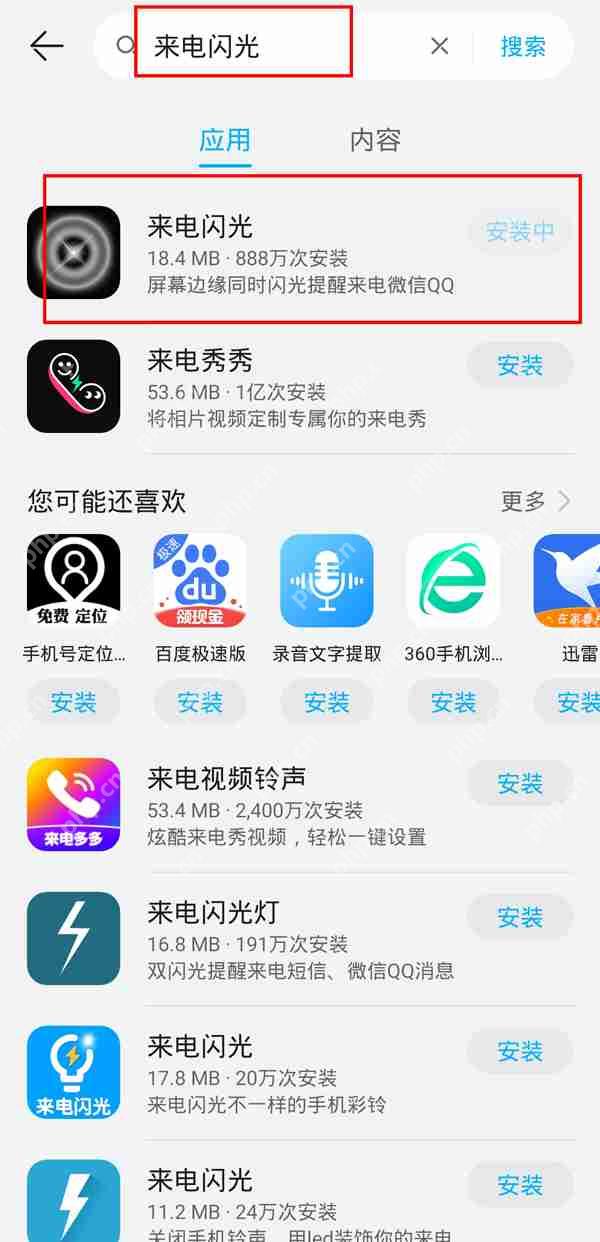Install 来电闪光灯
The height and width of the screenshot is (1242, 600).
520,918
